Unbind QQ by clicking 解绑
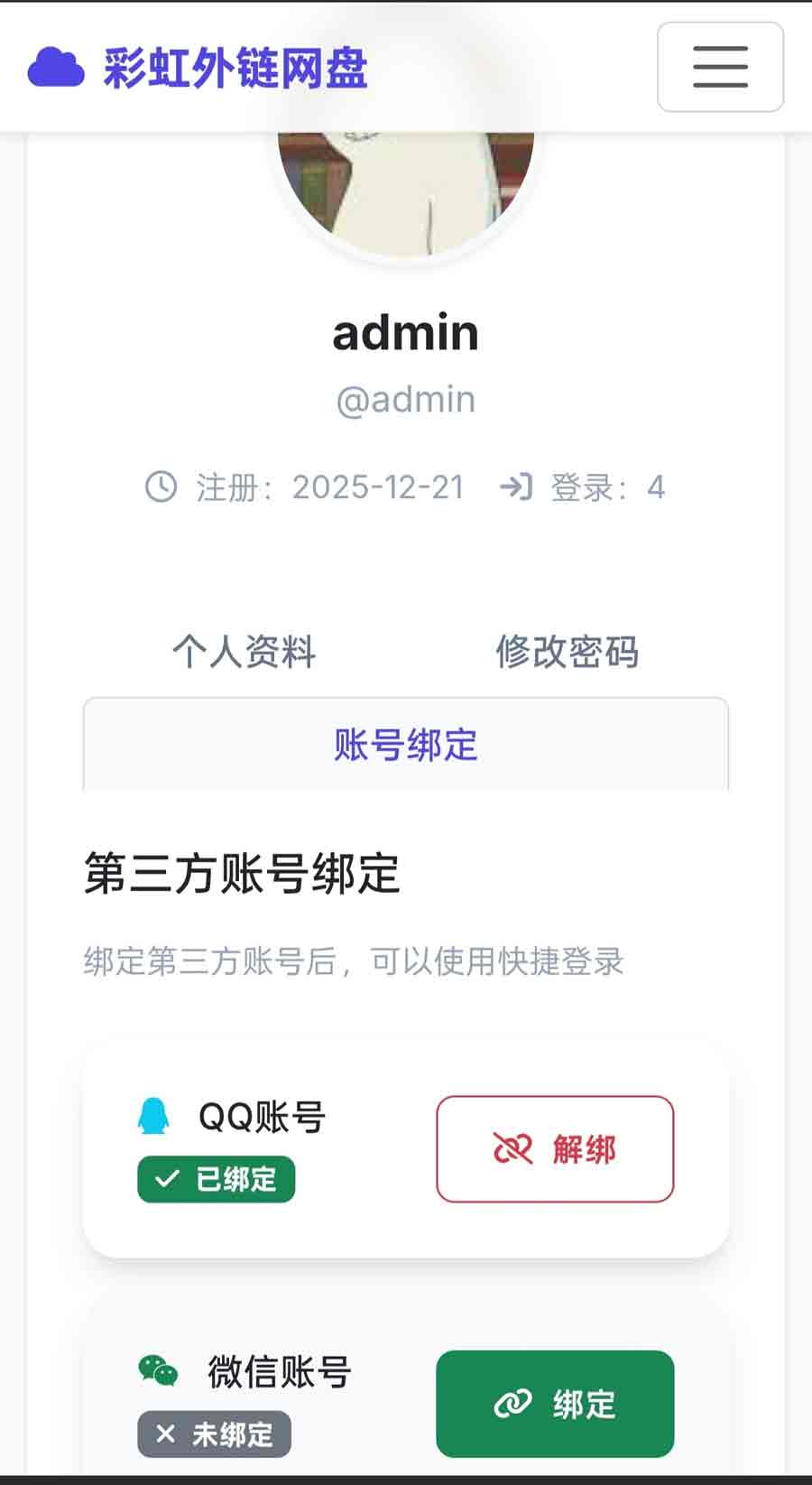 [x=555, y=1149]
